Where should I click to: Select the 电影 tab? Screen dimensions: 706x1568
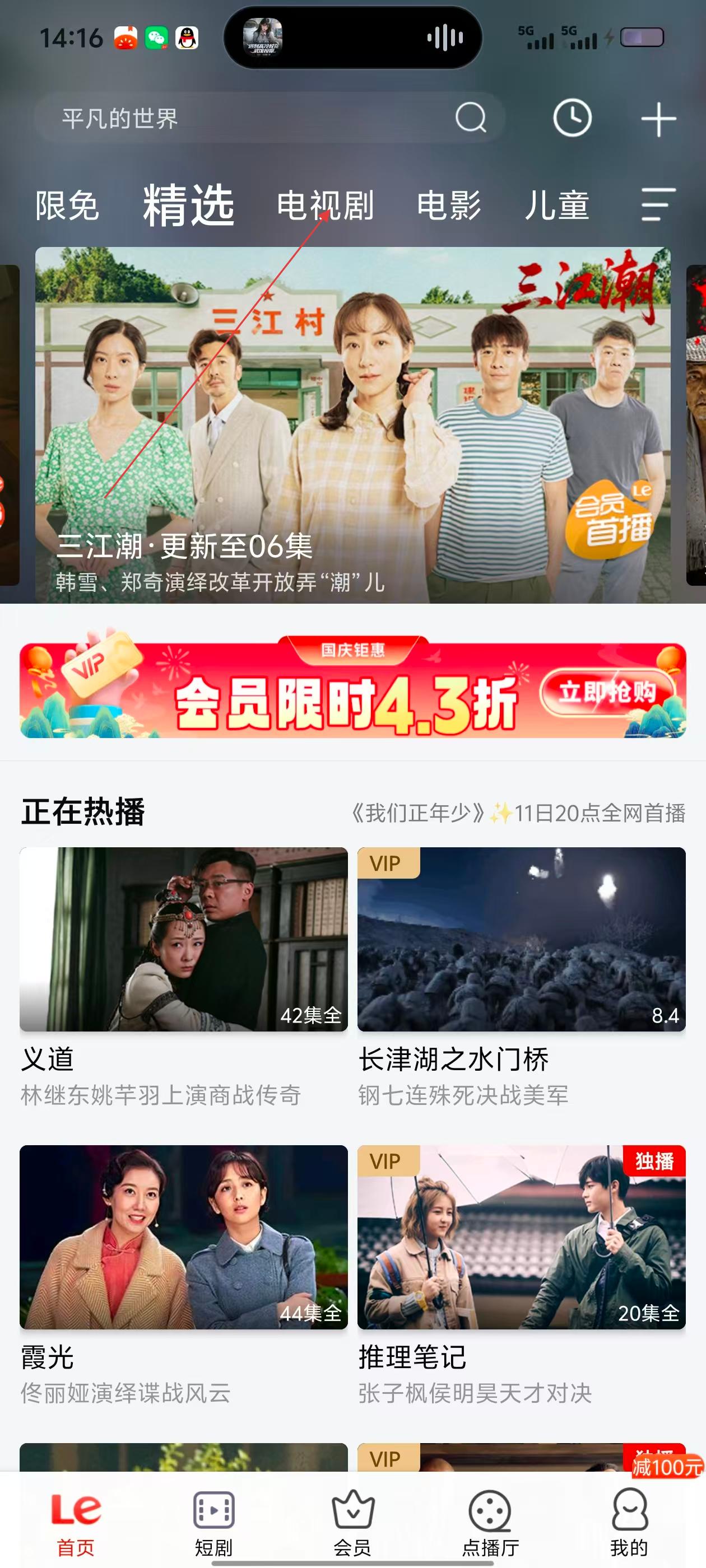pos(449,206)
